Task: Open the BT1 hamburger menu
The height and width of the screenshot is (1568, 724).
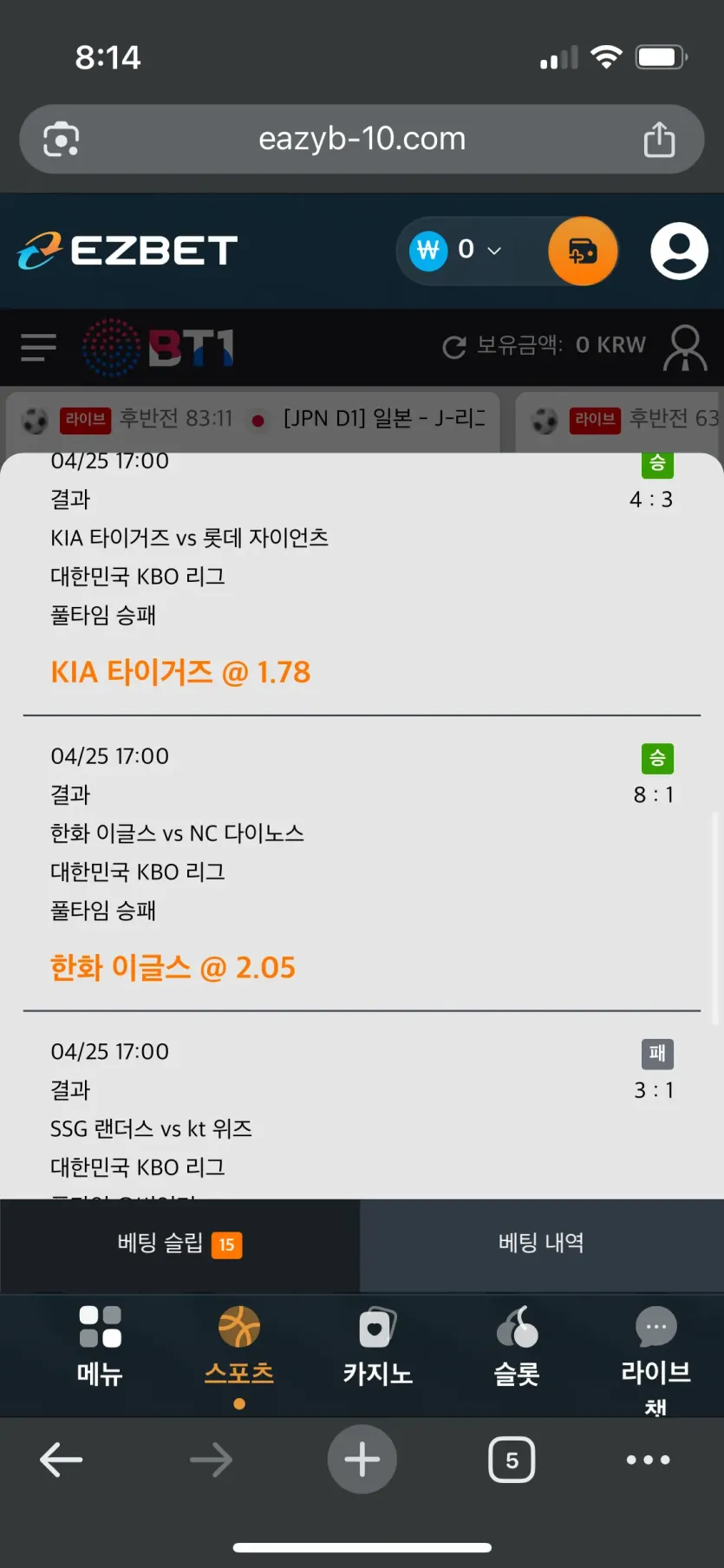Action: (38, 347)
